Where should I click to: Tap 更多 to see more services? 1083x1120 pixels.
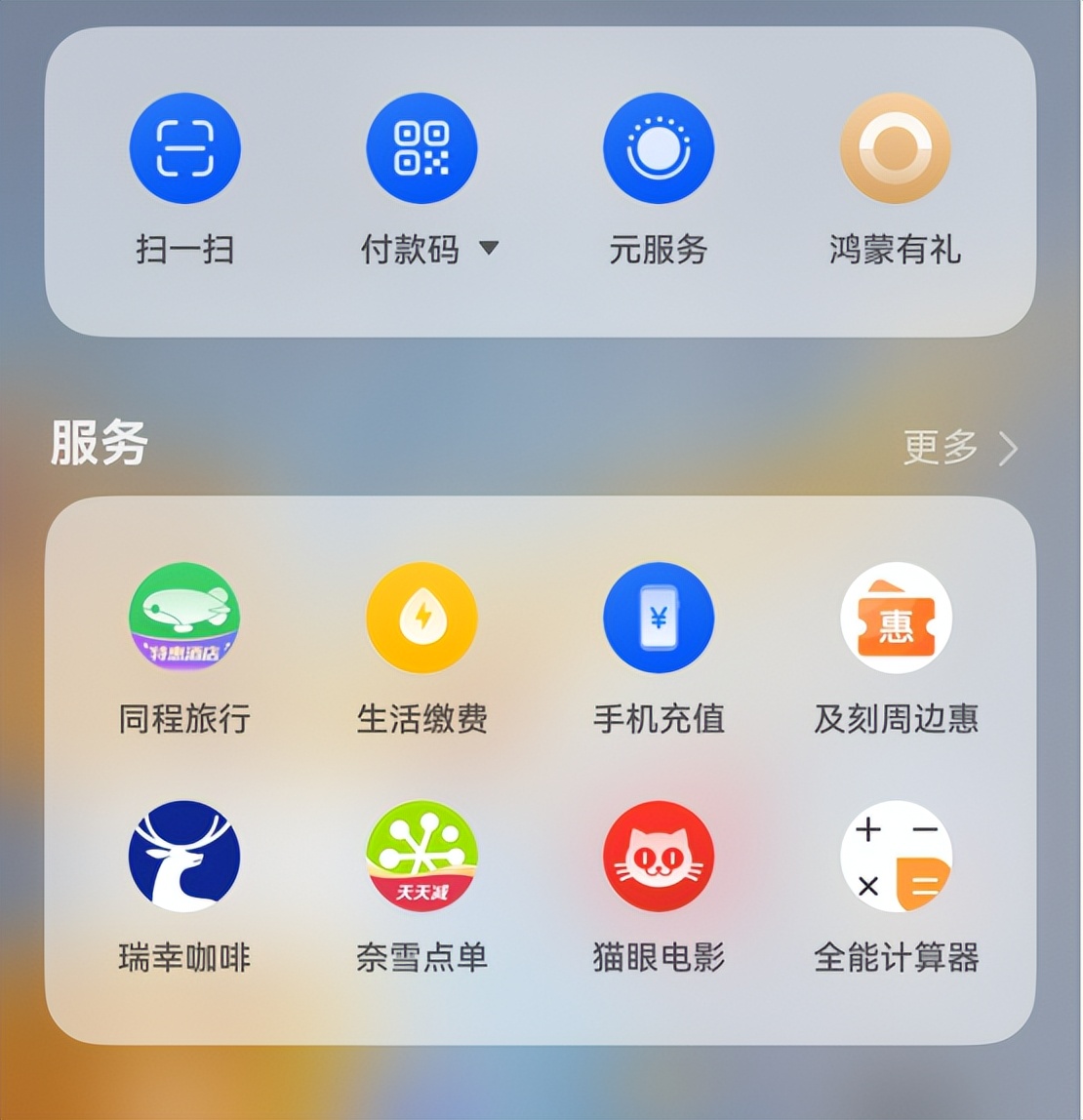pyautogui.click(x=960, y=447)
